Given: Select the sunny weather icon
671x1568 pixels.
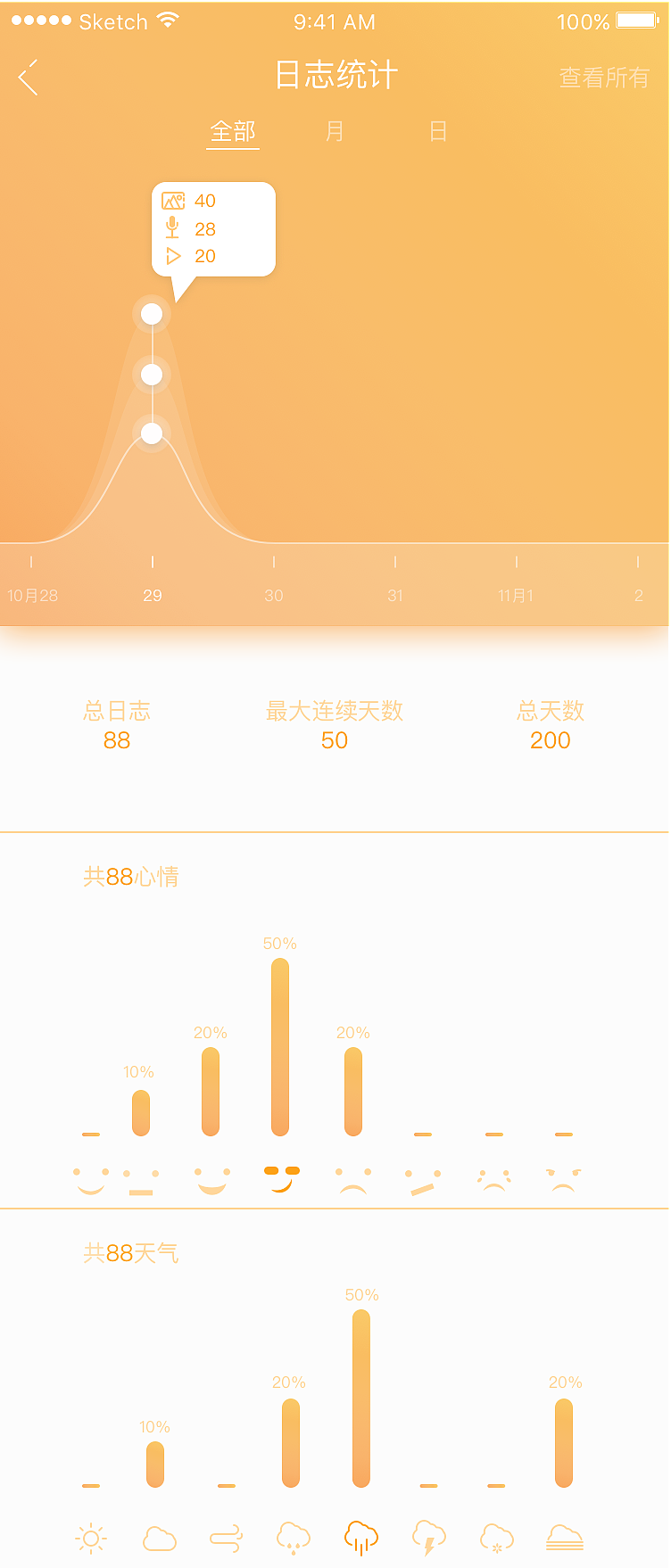Looking at the screenshot, I should (91, 1539).
